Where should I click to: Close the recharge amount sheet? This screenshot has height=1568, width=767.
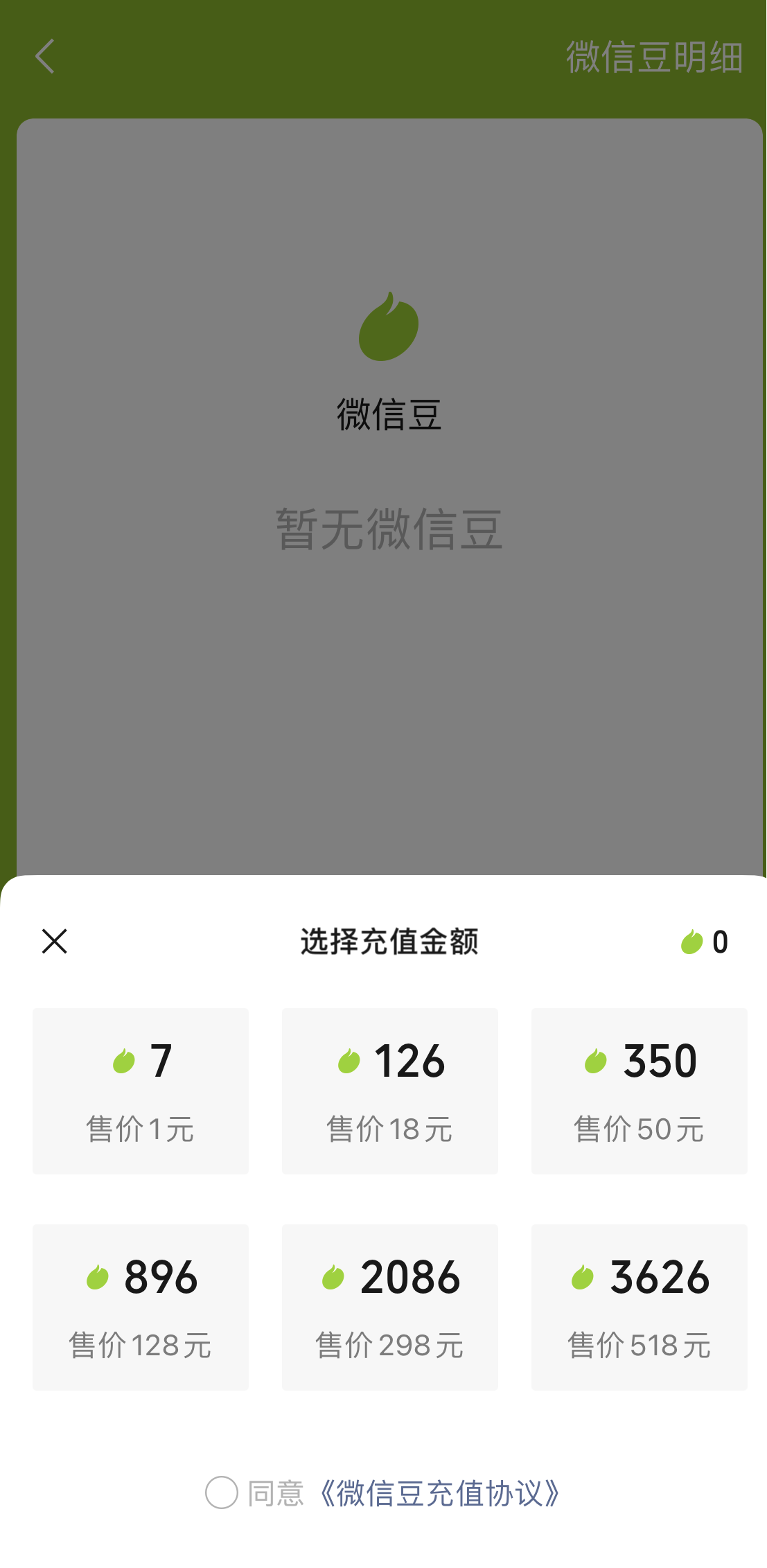coord(54,941)
